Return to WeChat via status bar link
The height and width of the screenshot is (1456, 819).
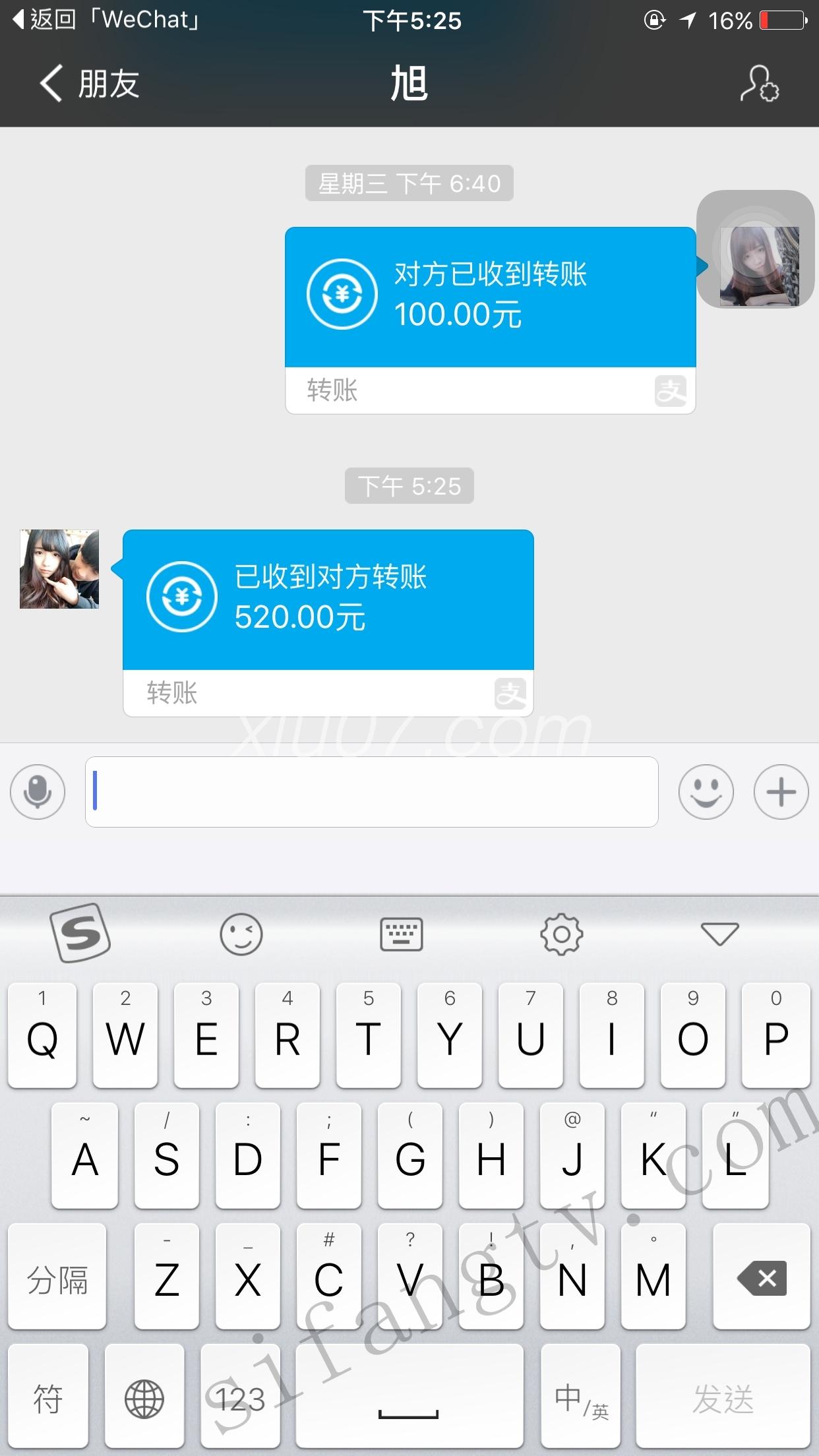tap(107, 20)
